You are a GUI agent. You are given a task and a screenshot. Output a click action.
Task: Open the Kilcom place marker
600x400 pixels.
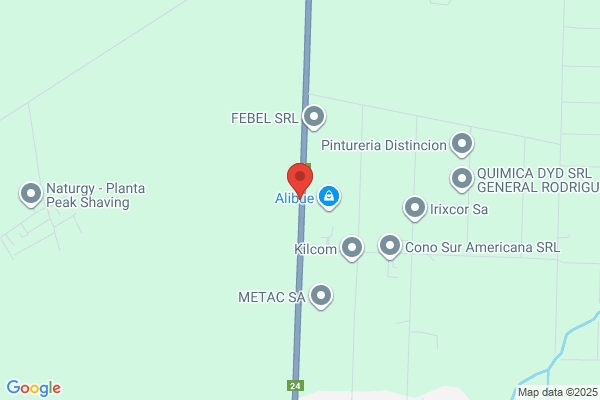coord(351,248)
